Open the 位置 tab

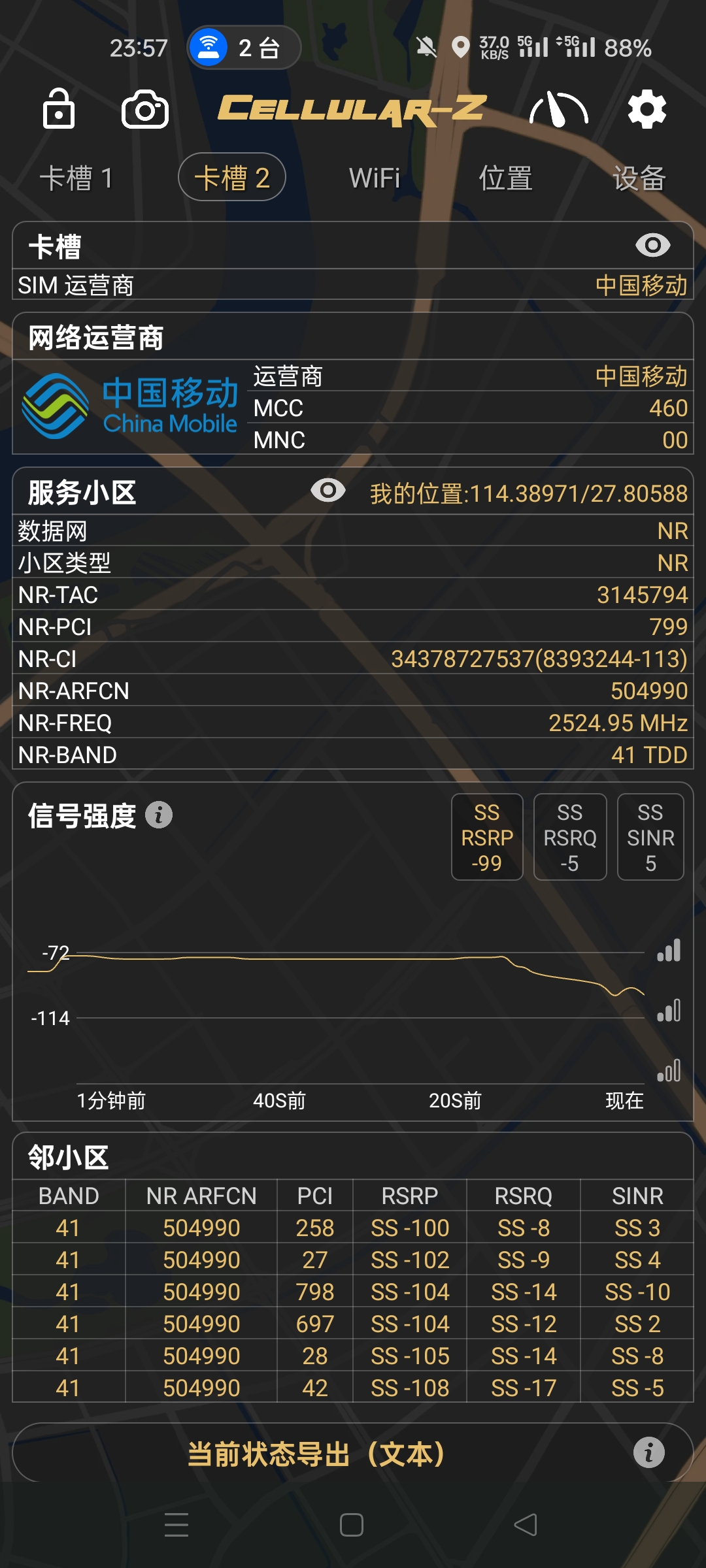tap(505, 178)
